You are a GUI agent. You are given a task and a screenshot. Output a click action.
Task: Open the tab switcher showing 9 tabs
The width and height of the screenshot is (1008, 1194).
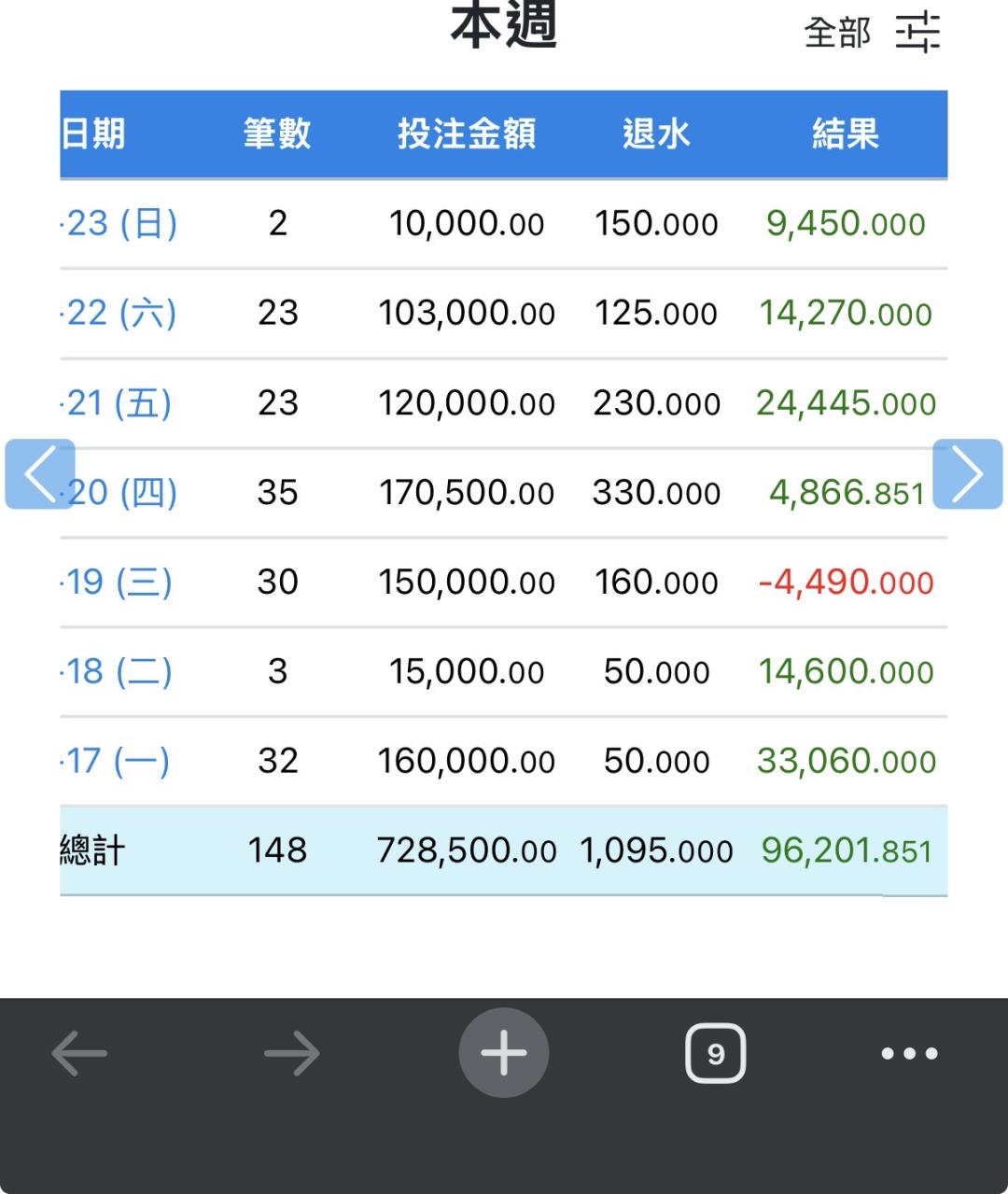coord(716,1054)
